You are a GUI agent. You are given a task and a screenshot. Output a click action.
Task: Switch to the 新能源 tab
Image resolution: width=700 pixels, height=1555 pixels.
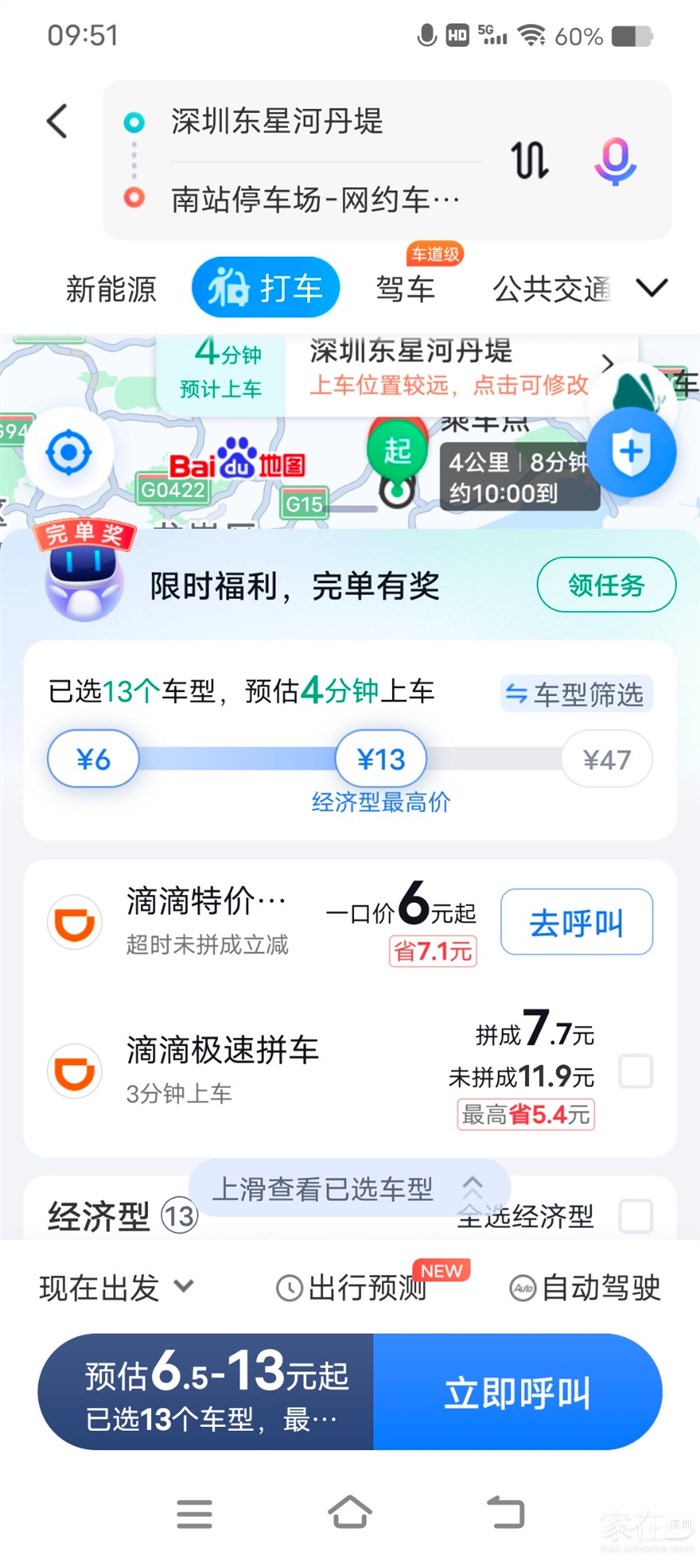(111, 289)
